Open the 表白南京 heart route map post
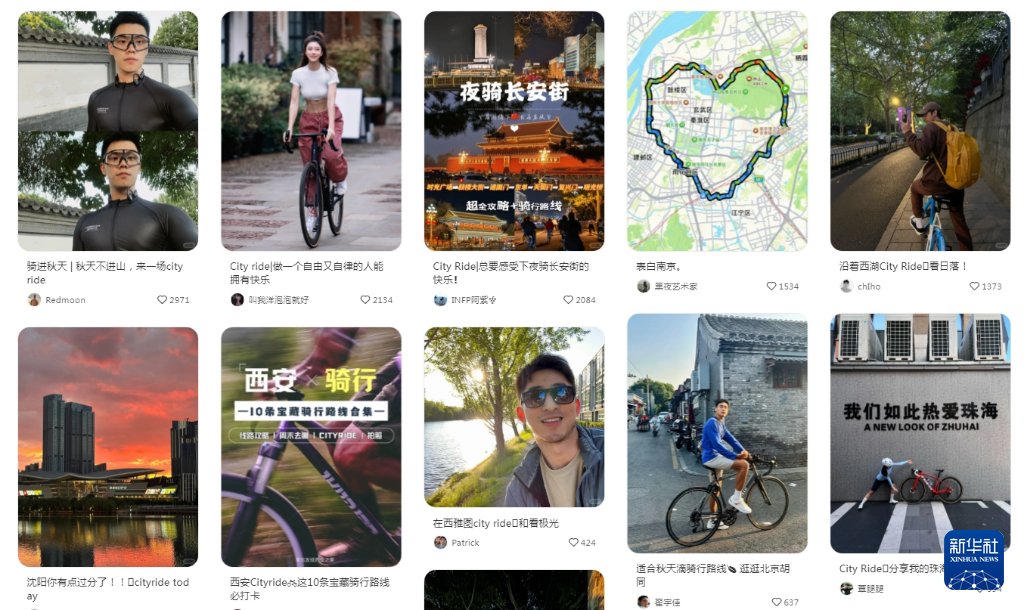Image resolution: width=1024 pixels, height=610 pixels. [x=717, y=131]
